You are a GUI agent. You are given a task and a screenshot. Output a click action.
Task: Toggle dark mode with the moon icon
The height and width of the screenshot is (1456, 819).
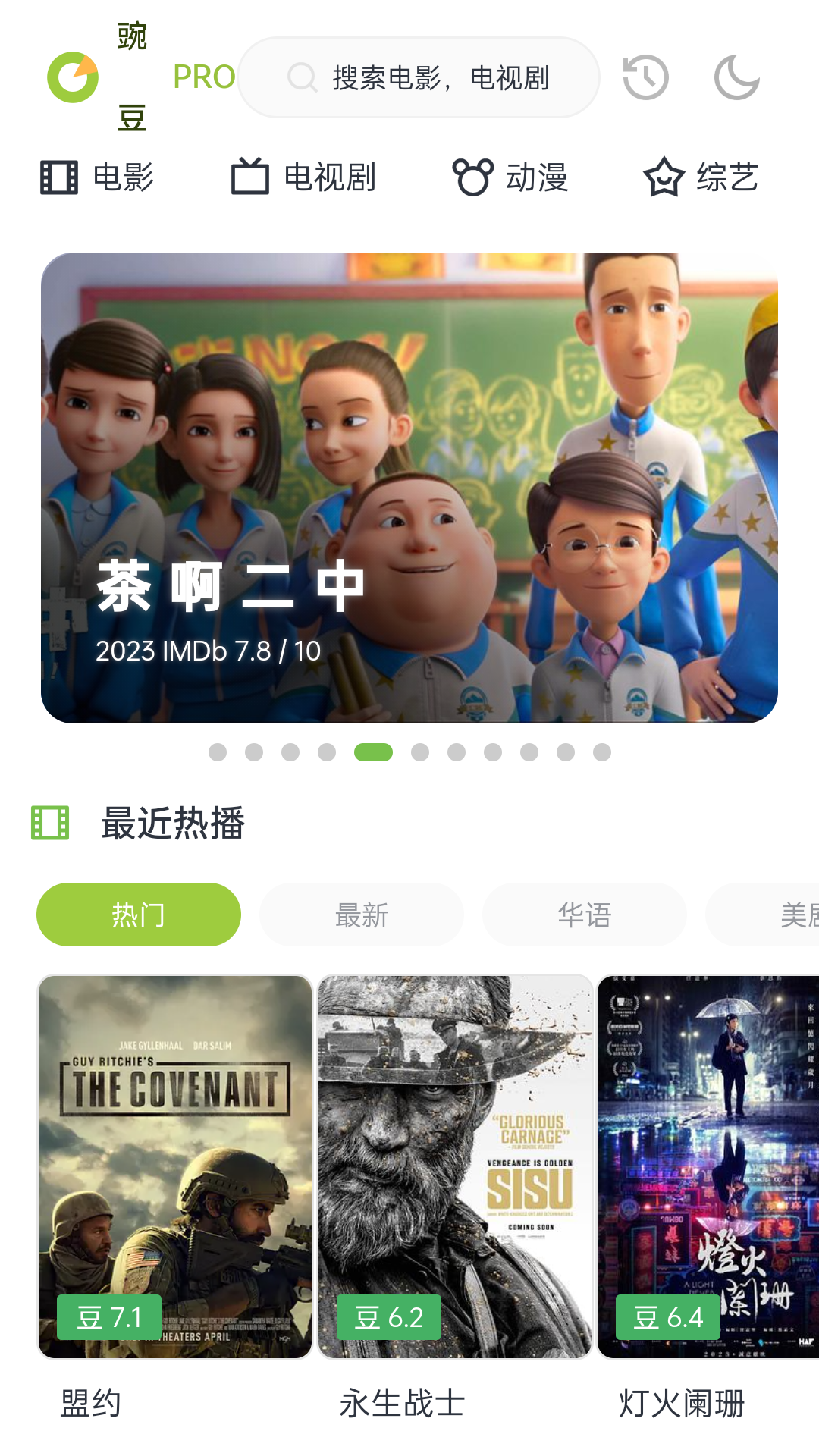tap(736, 77)
